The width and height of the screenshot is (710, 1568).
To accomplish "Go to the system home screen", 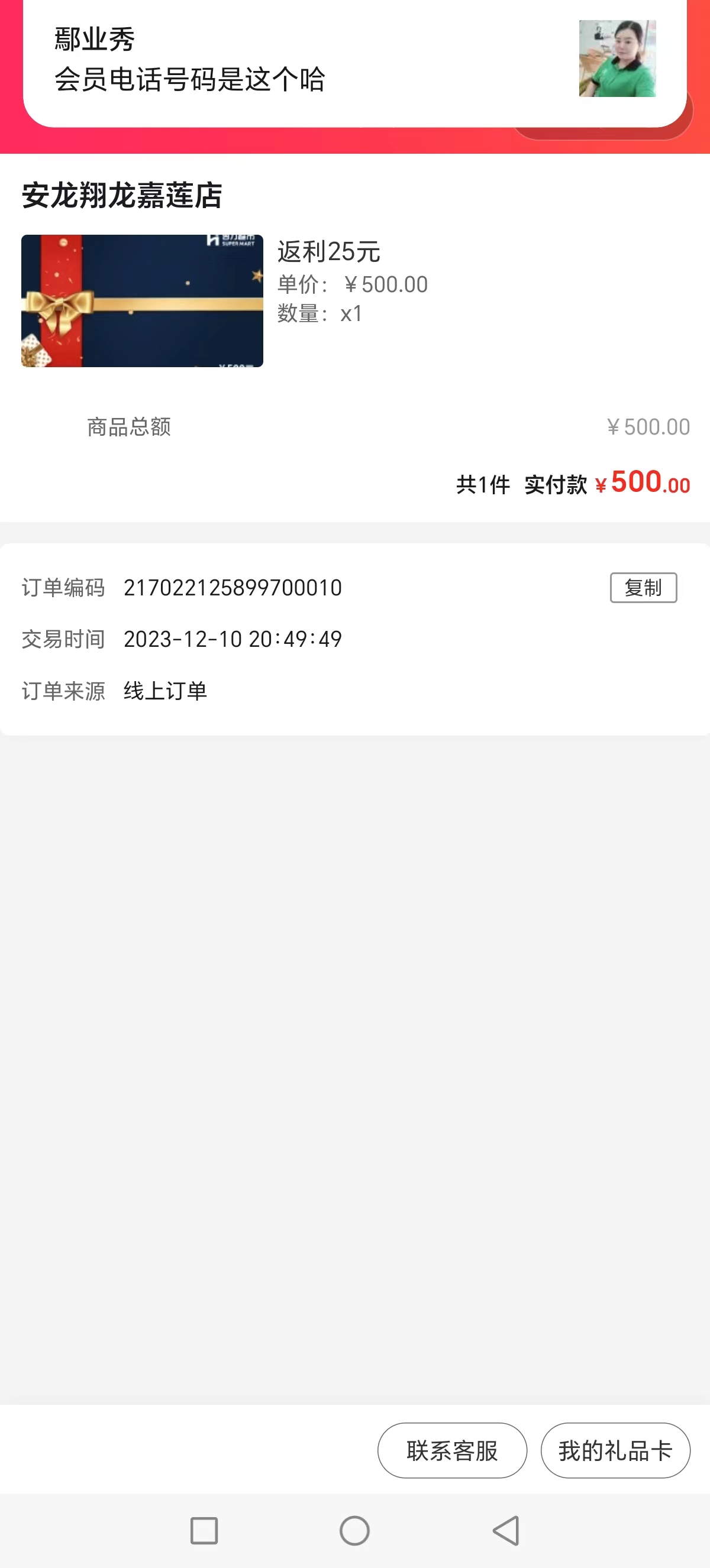I will [x=354, y=1530].
